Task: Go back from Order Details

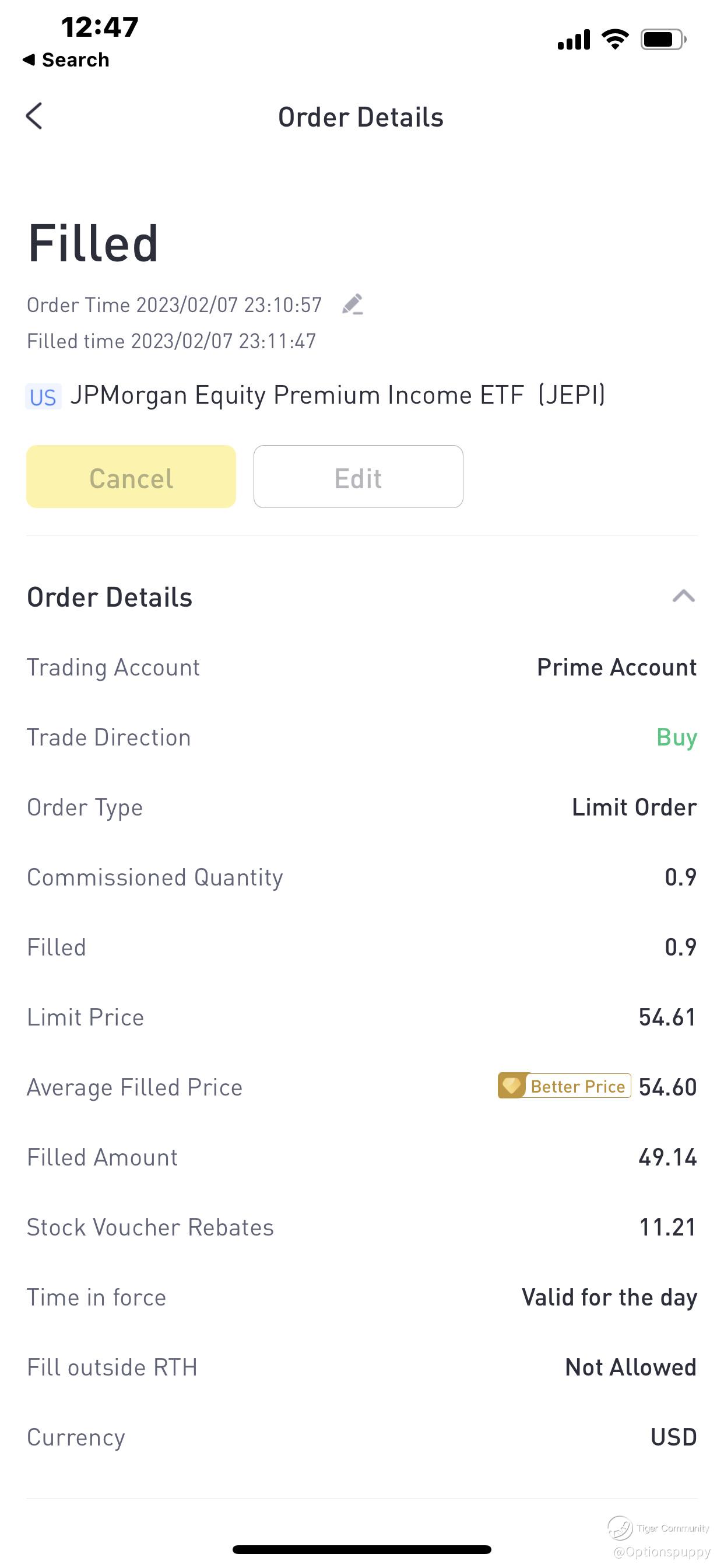Action: (x=34, y=116)
